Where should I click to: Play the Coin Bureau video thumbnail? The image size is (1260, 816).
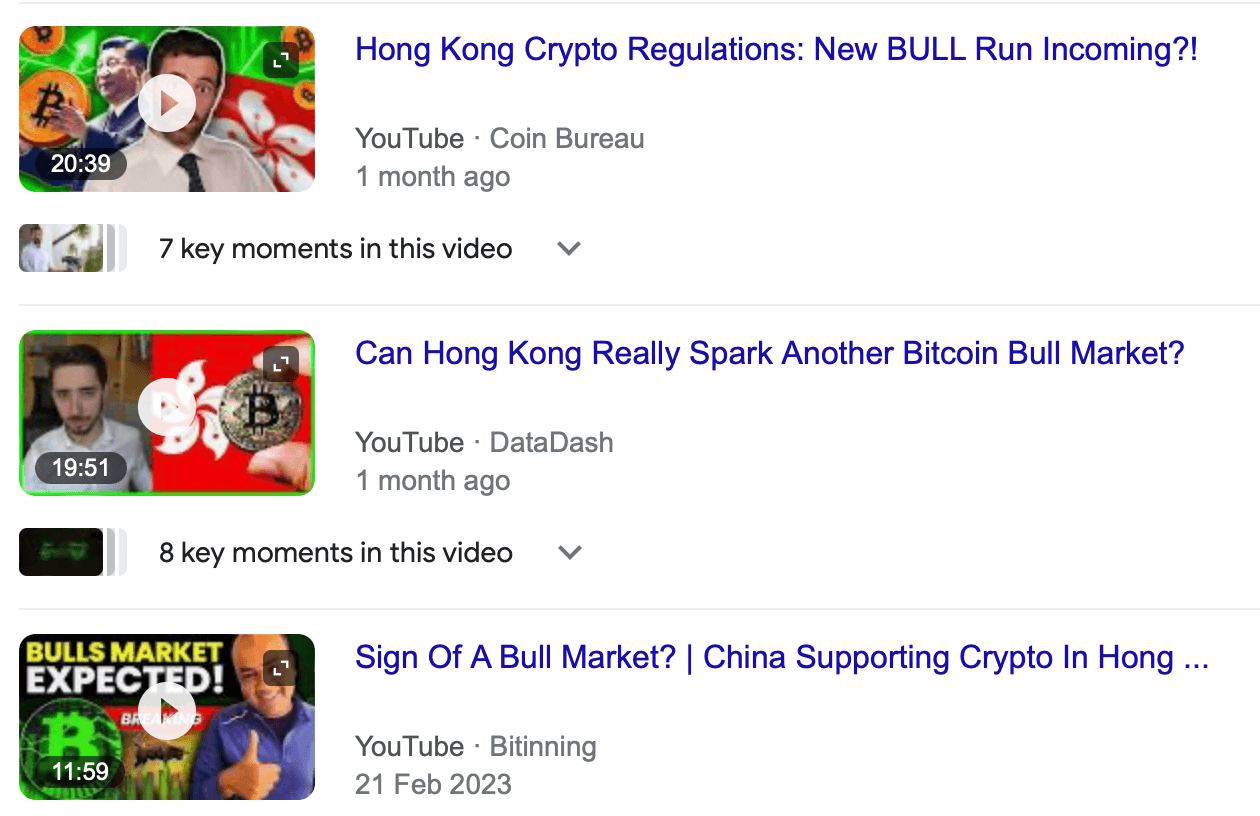[x=167, y=104]
